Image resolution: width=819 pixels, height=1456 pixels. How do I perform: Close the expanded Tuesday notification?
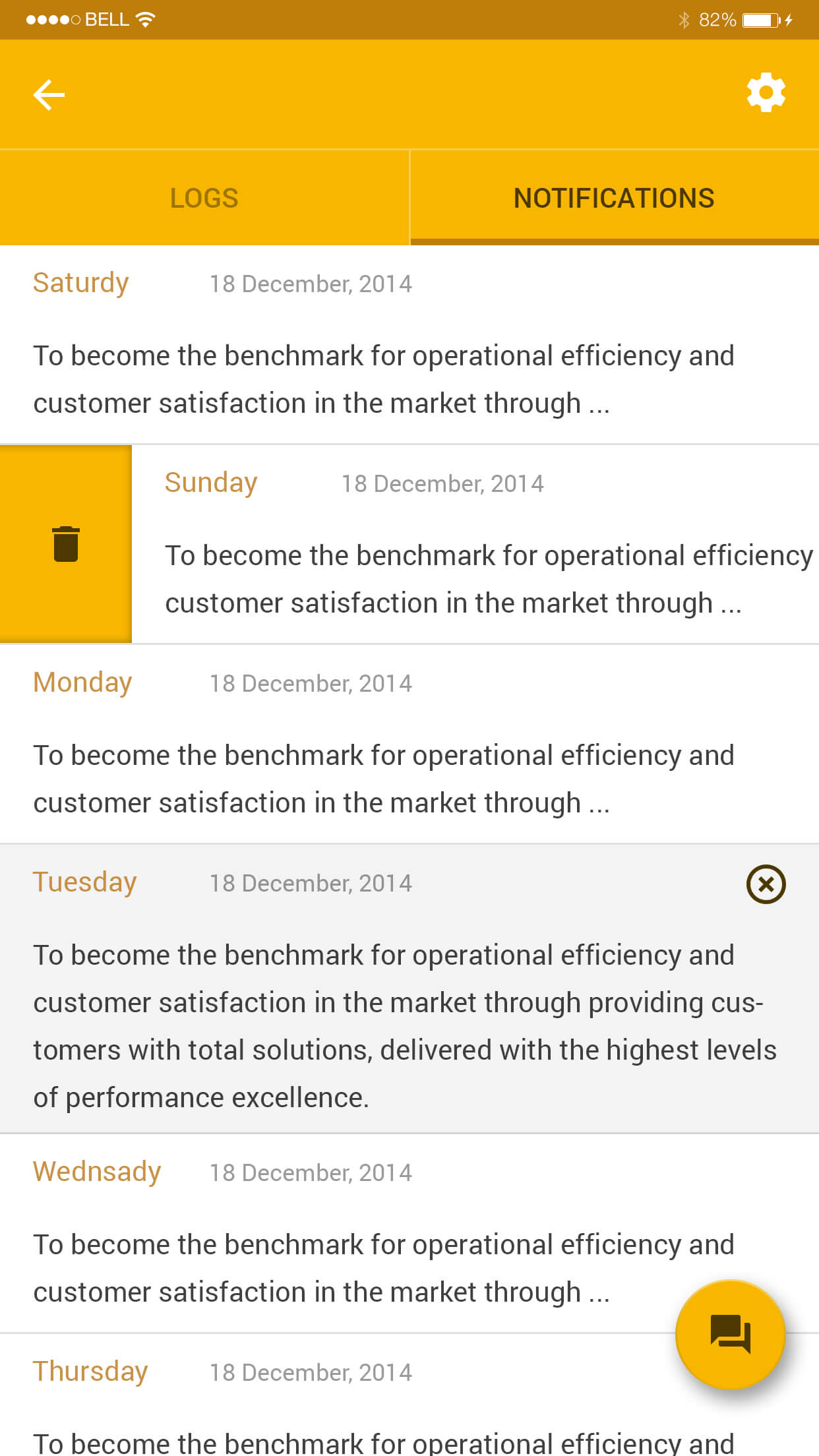766,884
